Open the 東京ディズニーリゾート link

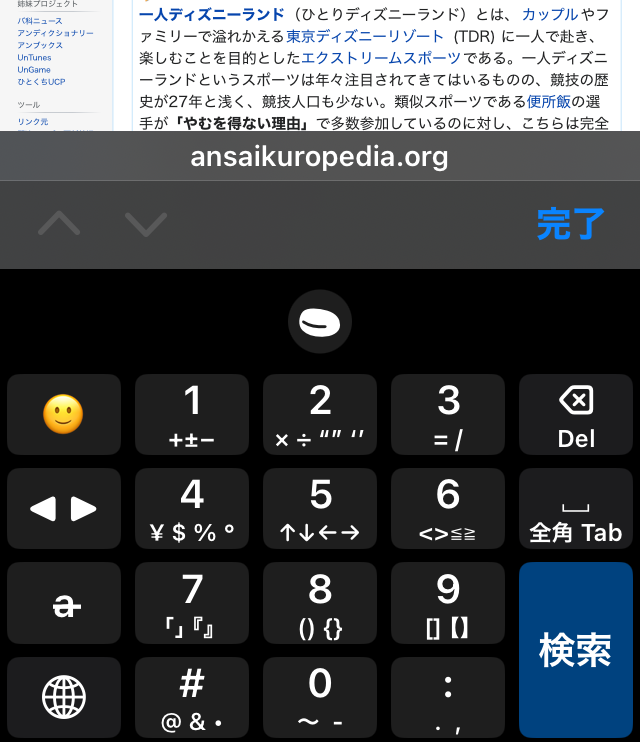[364, 37]
